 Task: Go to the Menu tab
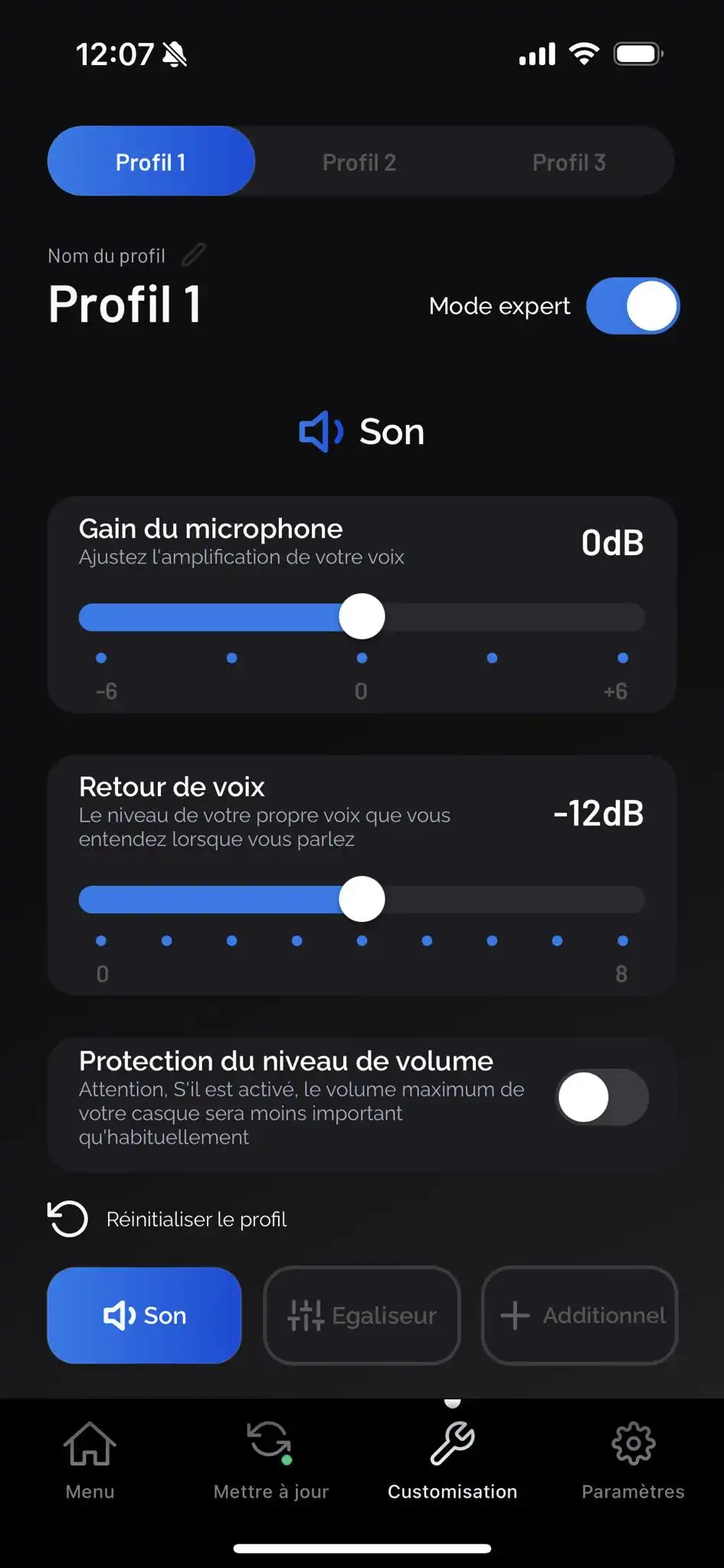(x=90, y=1460)
